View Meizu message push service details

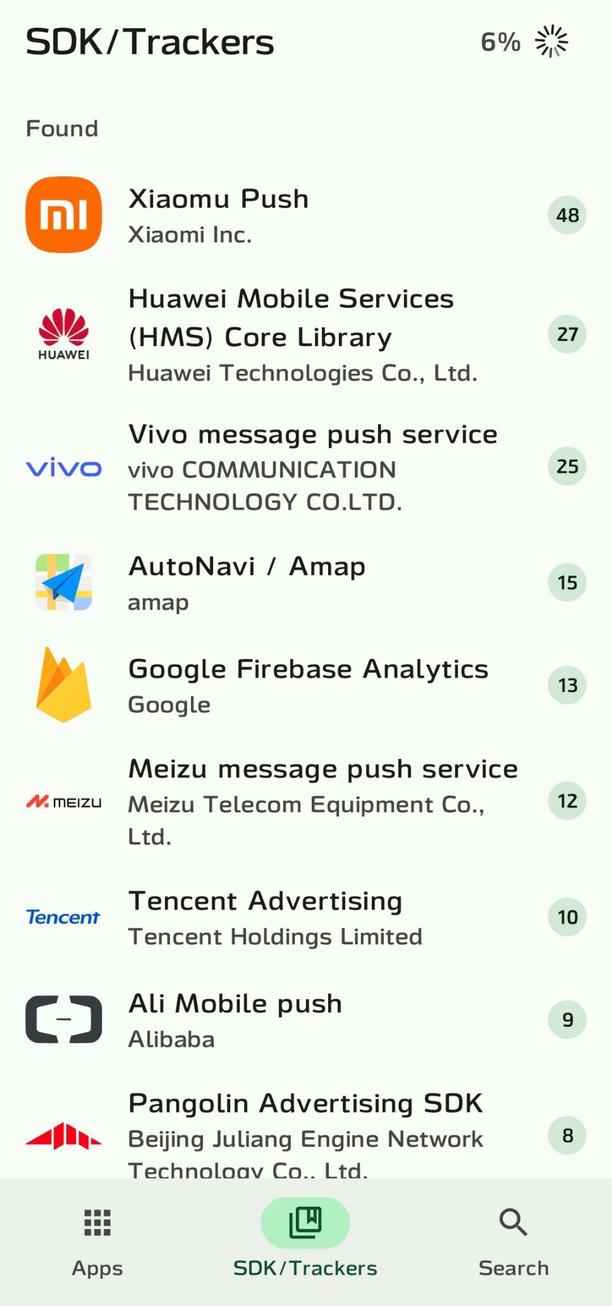click(x=300, y=801)
